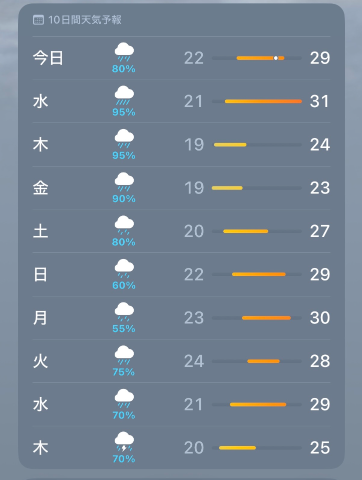362x480 pixels.
Task: Open today's (今日) forecast details
Action: [181, 58]
